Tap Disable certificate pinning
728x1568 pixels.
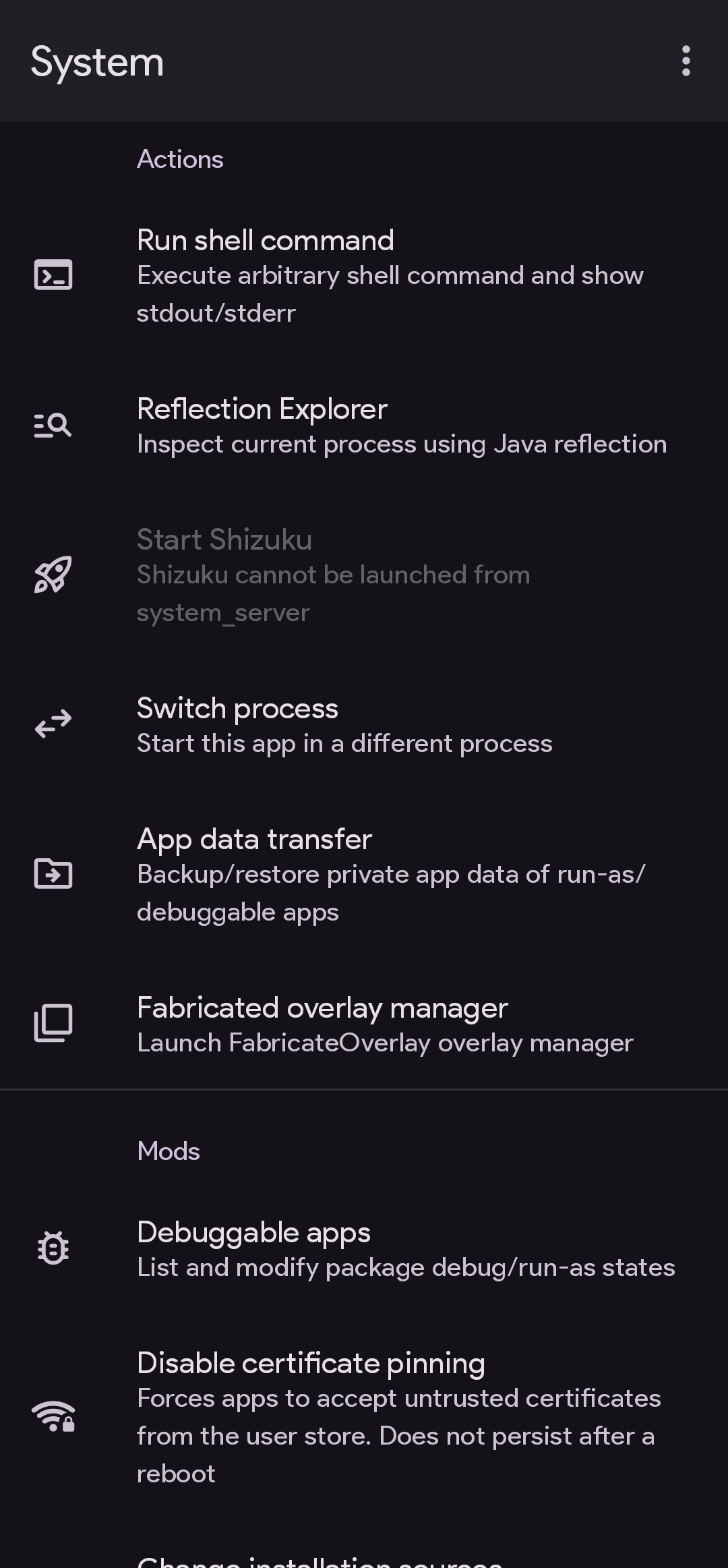pyautogui.click(x=364, y=1417)
